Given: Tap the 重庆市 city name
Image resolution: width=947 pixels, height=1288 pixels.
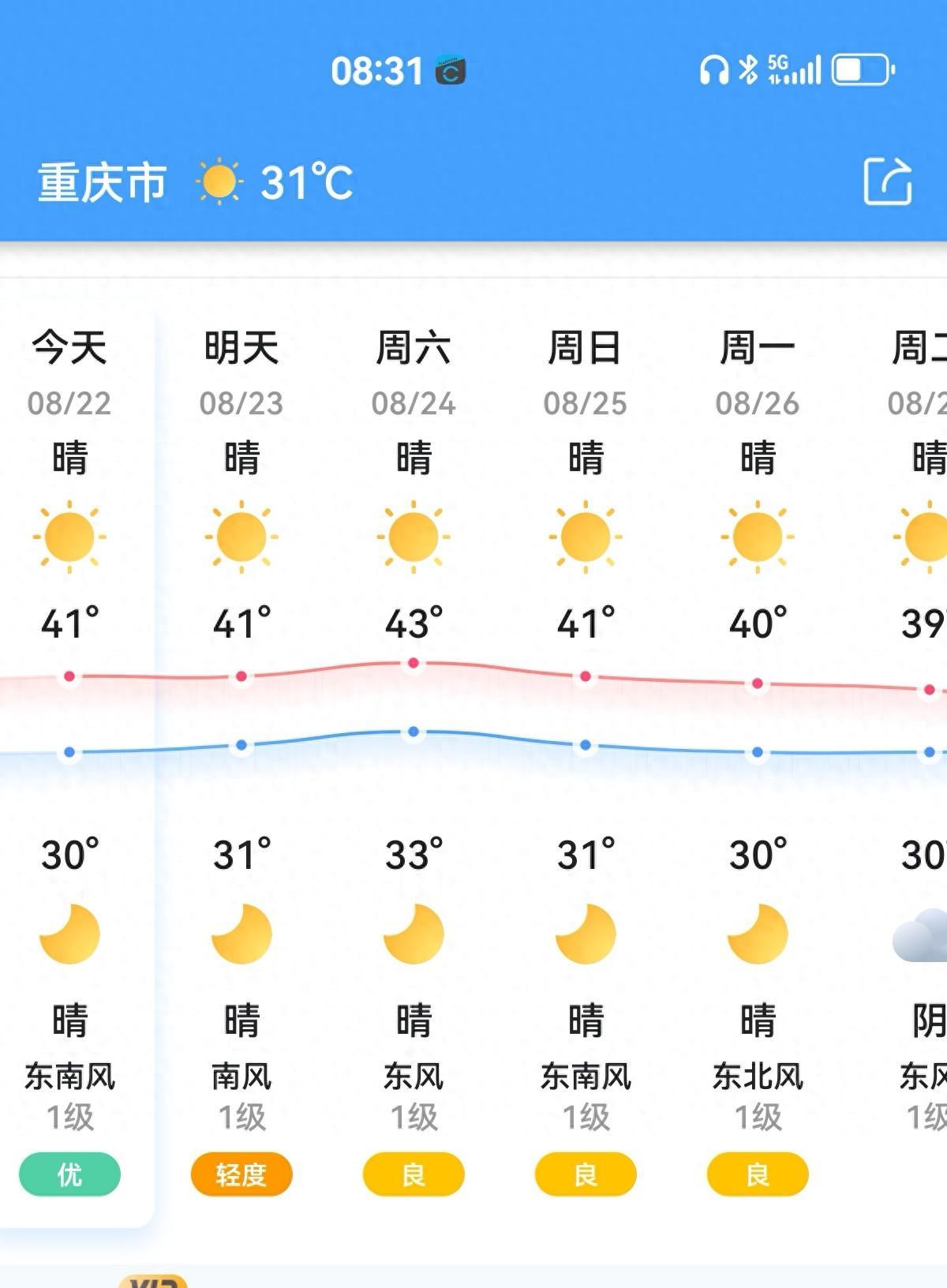Looking at the screenshot, I should [x=103, y=182].
